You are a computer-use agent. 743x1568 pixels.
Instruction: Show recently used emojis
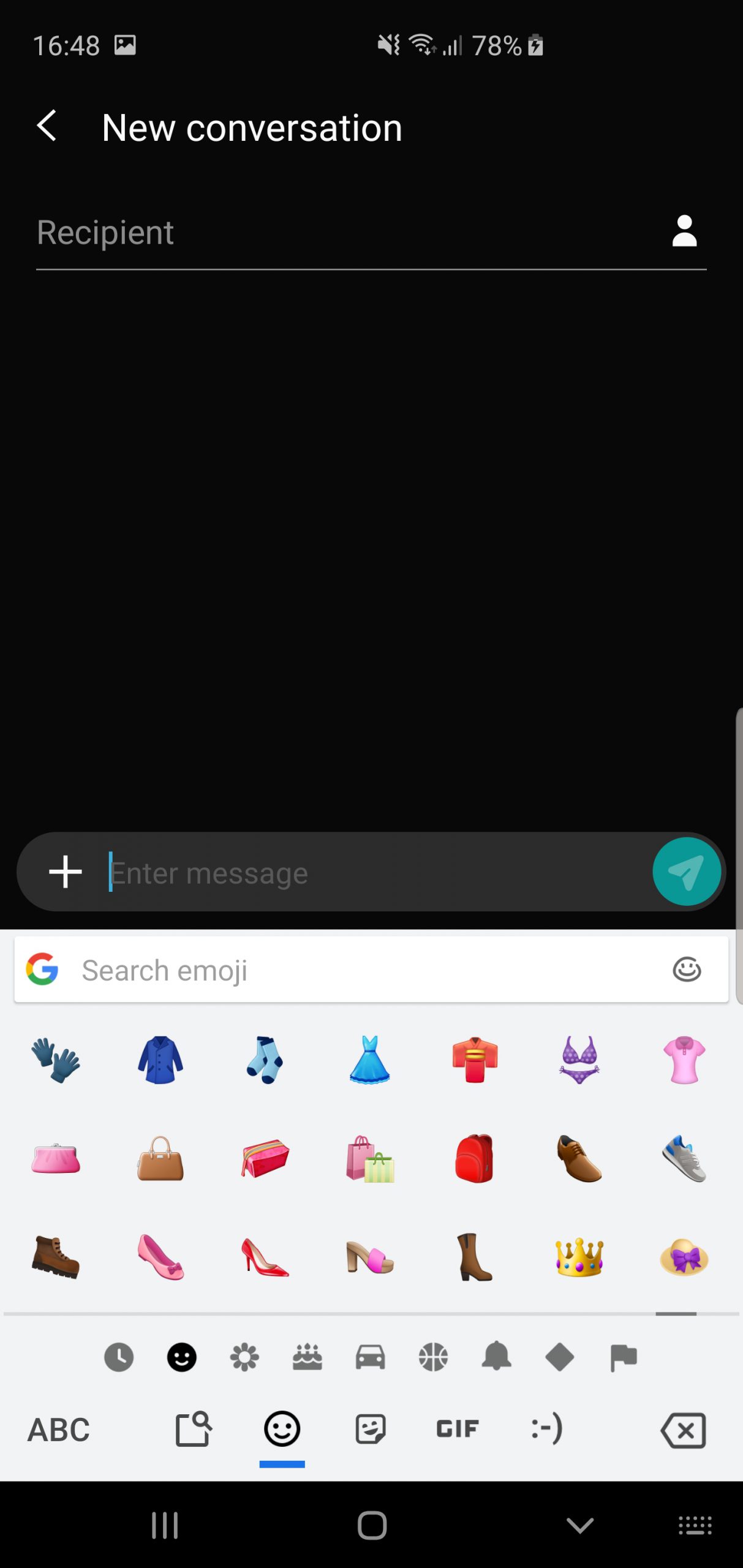point(119,1357)
